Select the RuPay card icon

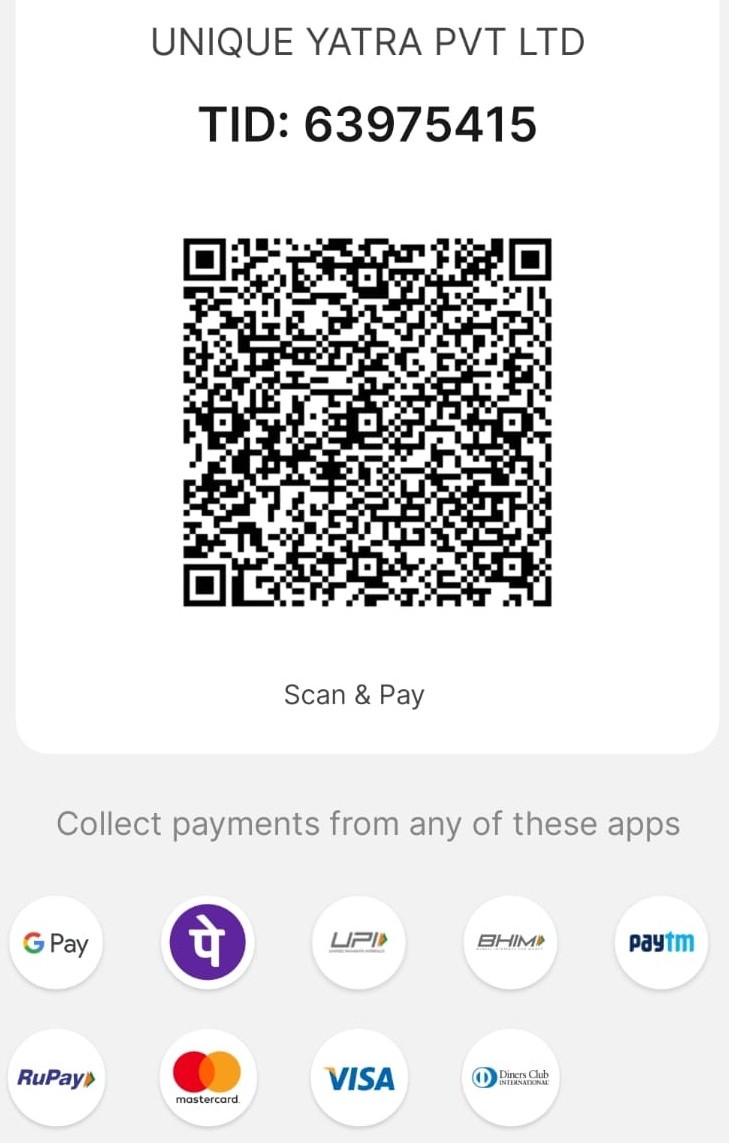[x=55, y=1078]
